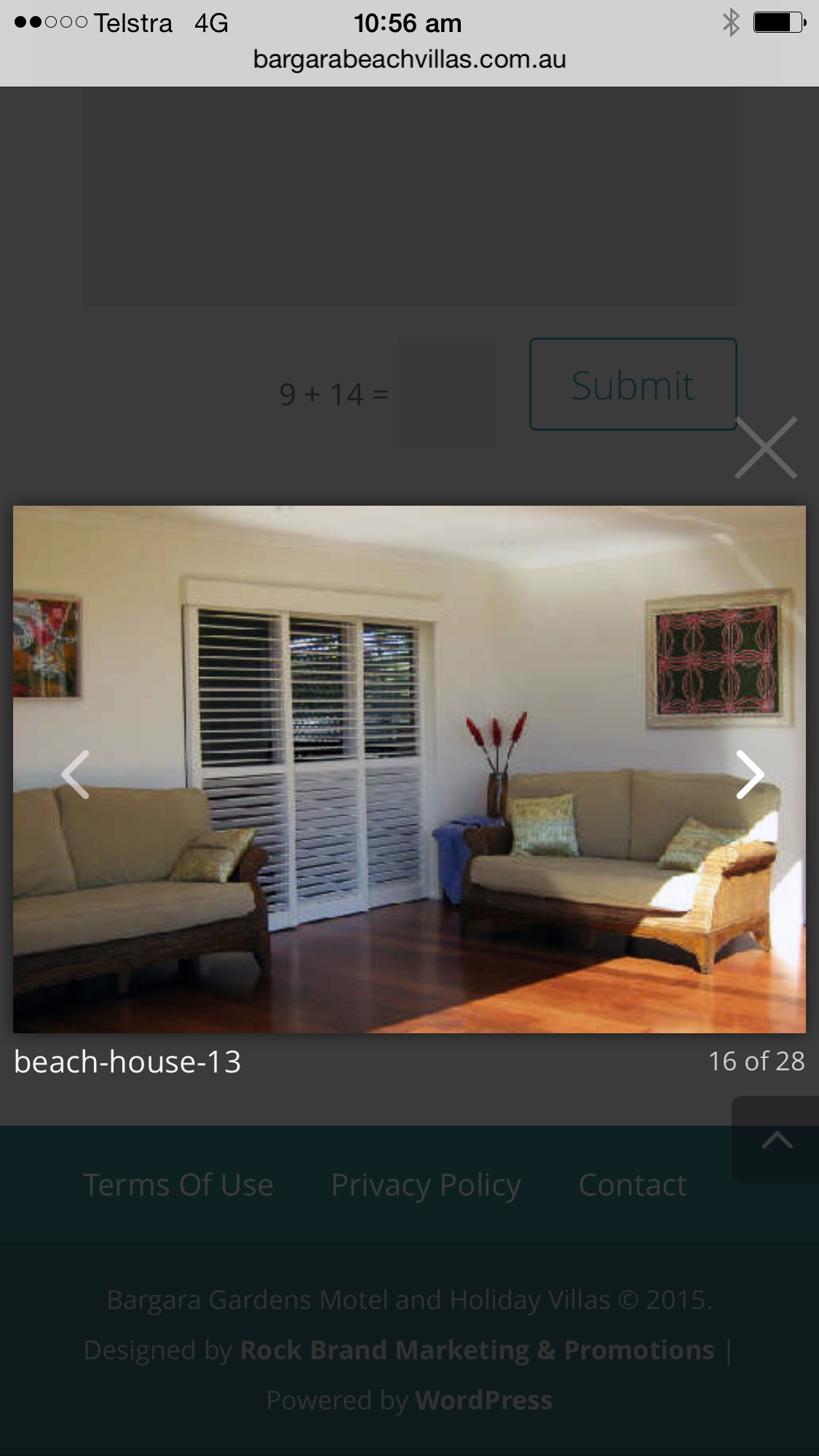Advance to the next gallery photo

click(750, 774)
